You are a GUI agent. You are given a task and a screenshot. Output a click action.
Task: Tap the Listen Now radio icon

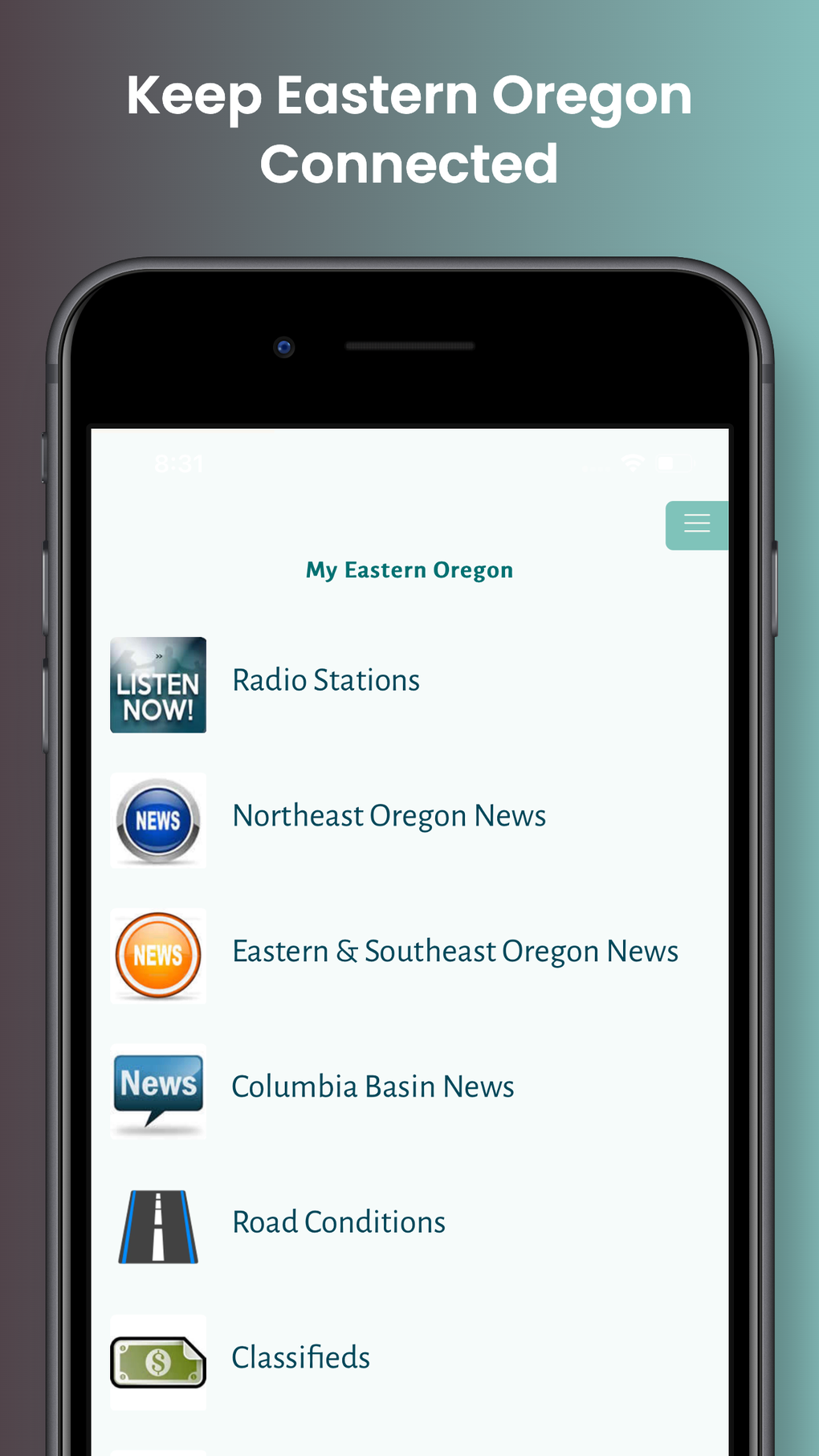(x=157, y=685)
